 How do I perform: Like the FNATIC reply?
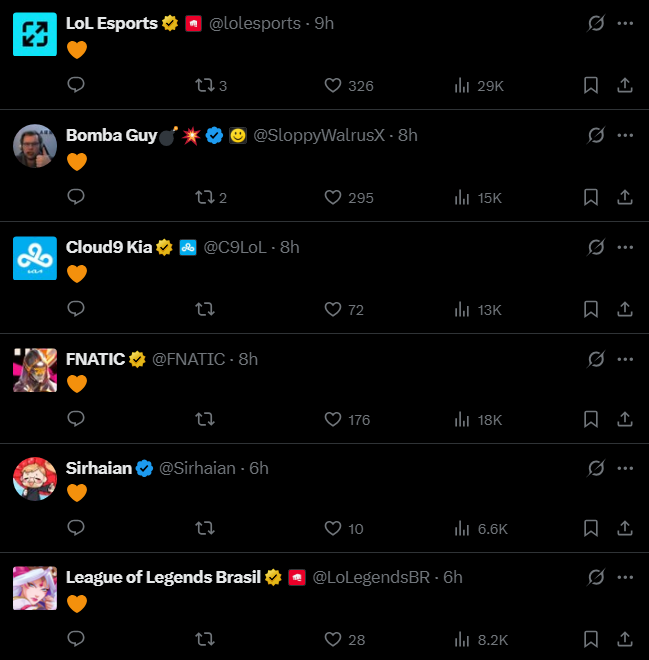334,420
